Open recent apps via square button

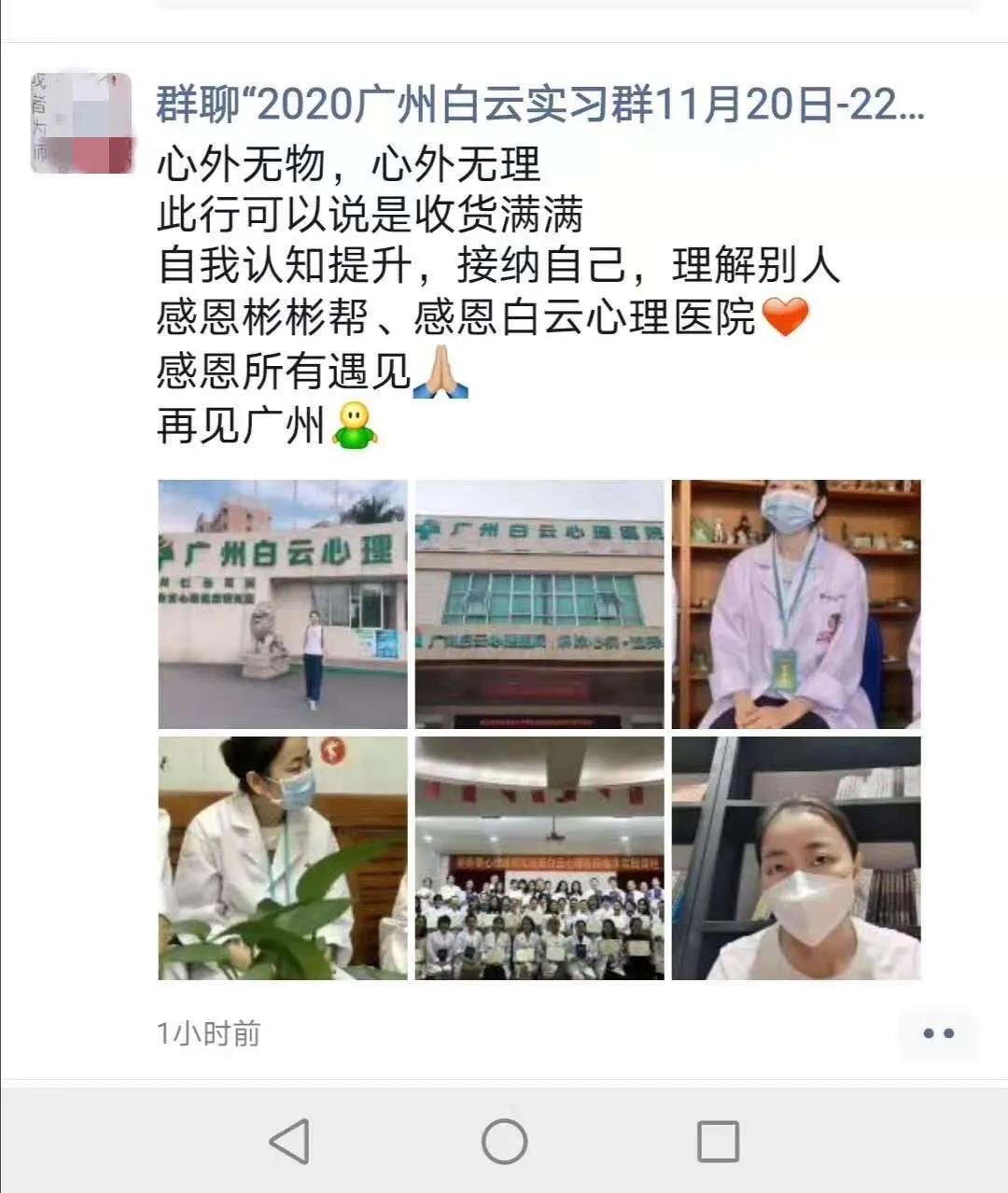[718, 1141]
